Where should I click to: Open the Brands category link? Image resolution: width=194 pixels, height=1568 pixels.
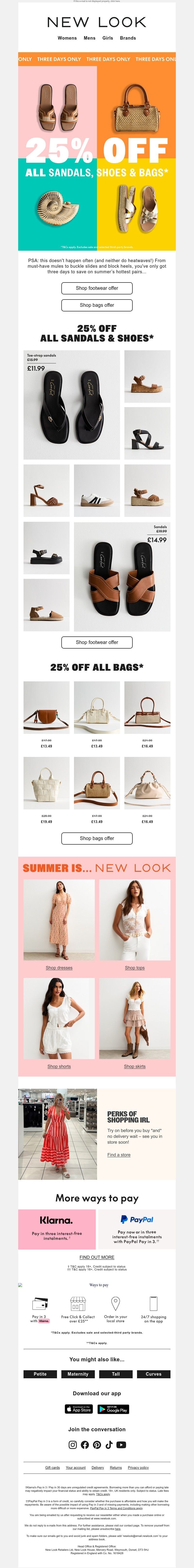[x=128, y=38]
